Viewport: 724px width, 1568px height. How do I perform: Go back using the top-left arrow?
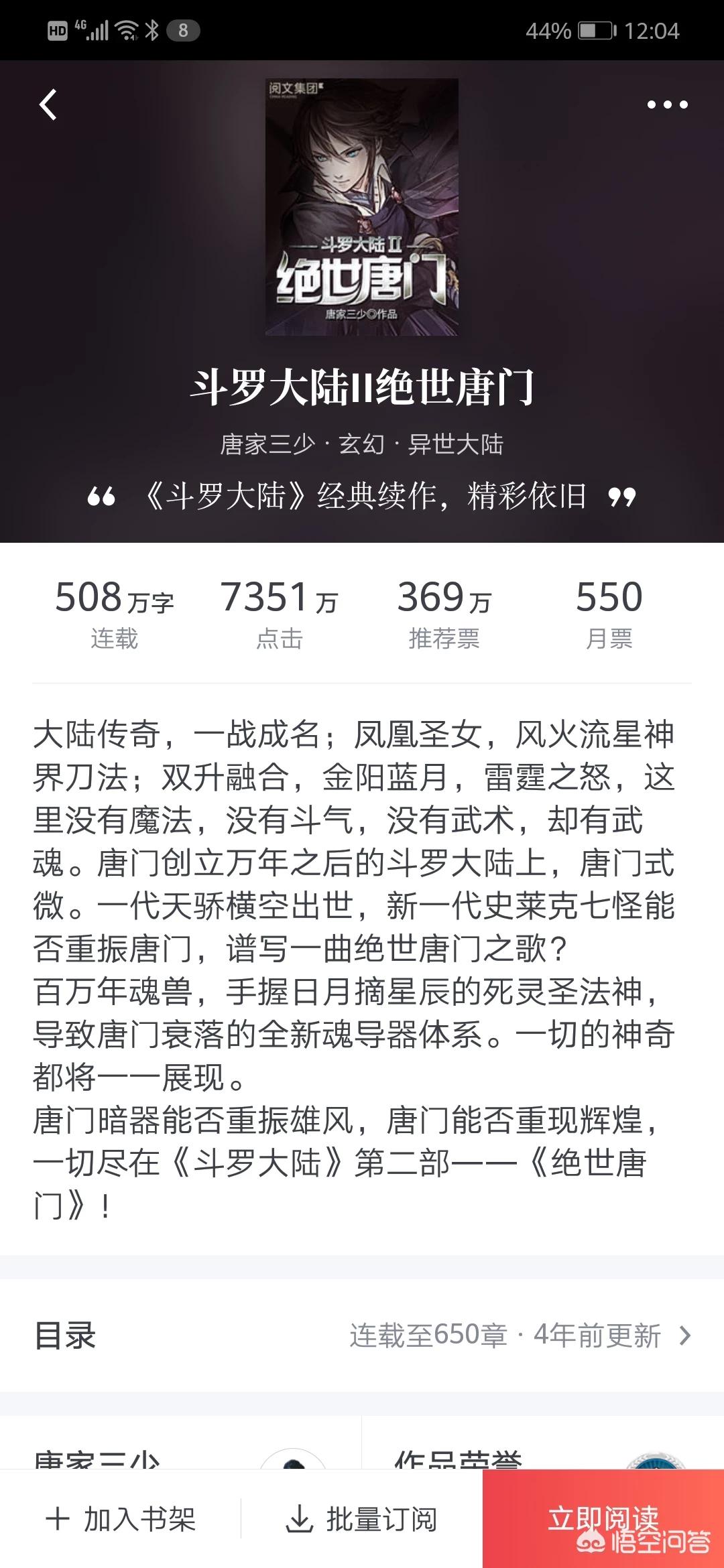click(x=48, y=105)
